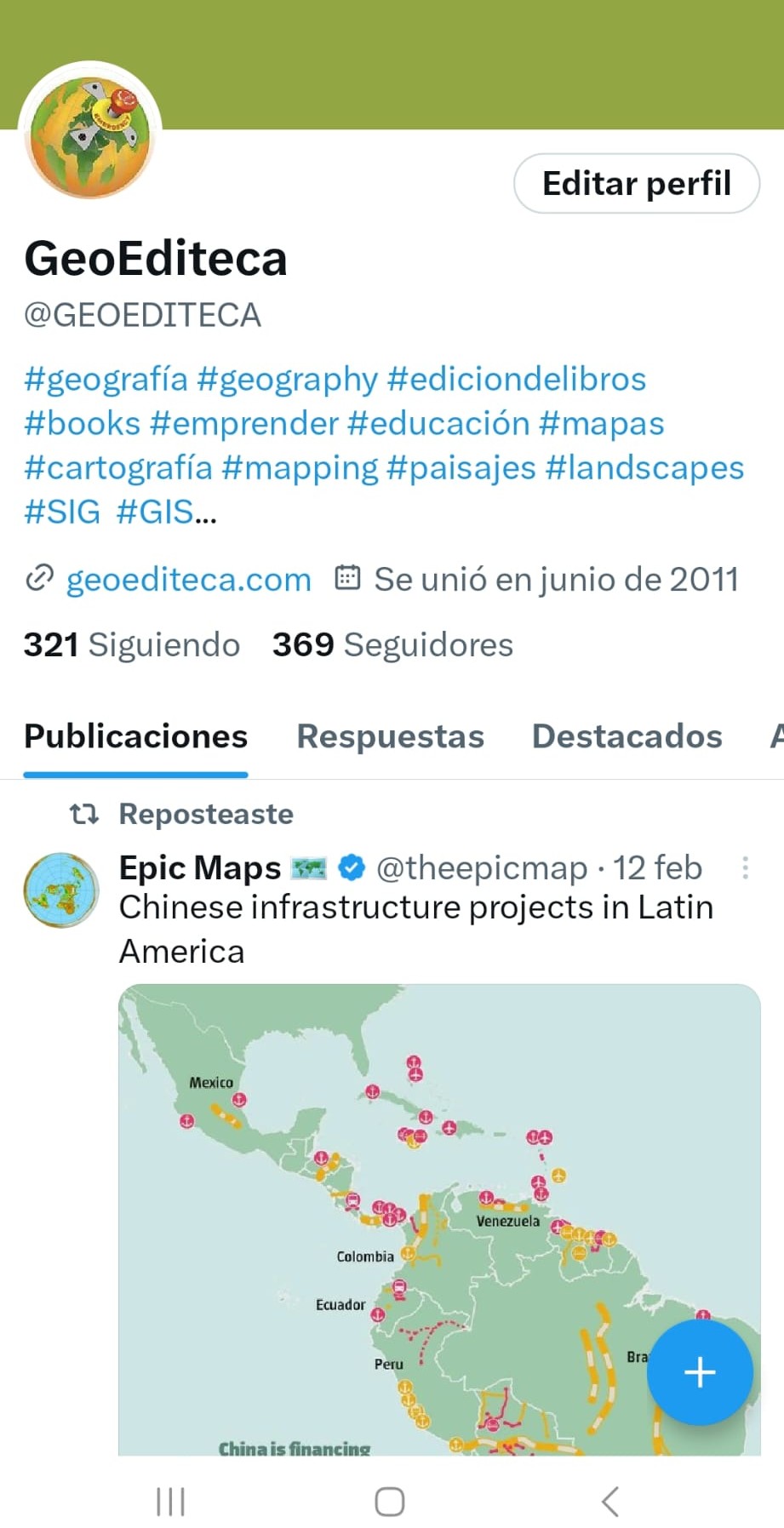View the 369 Seguidores list
The image size is (784, 1528).
point(392,644)
